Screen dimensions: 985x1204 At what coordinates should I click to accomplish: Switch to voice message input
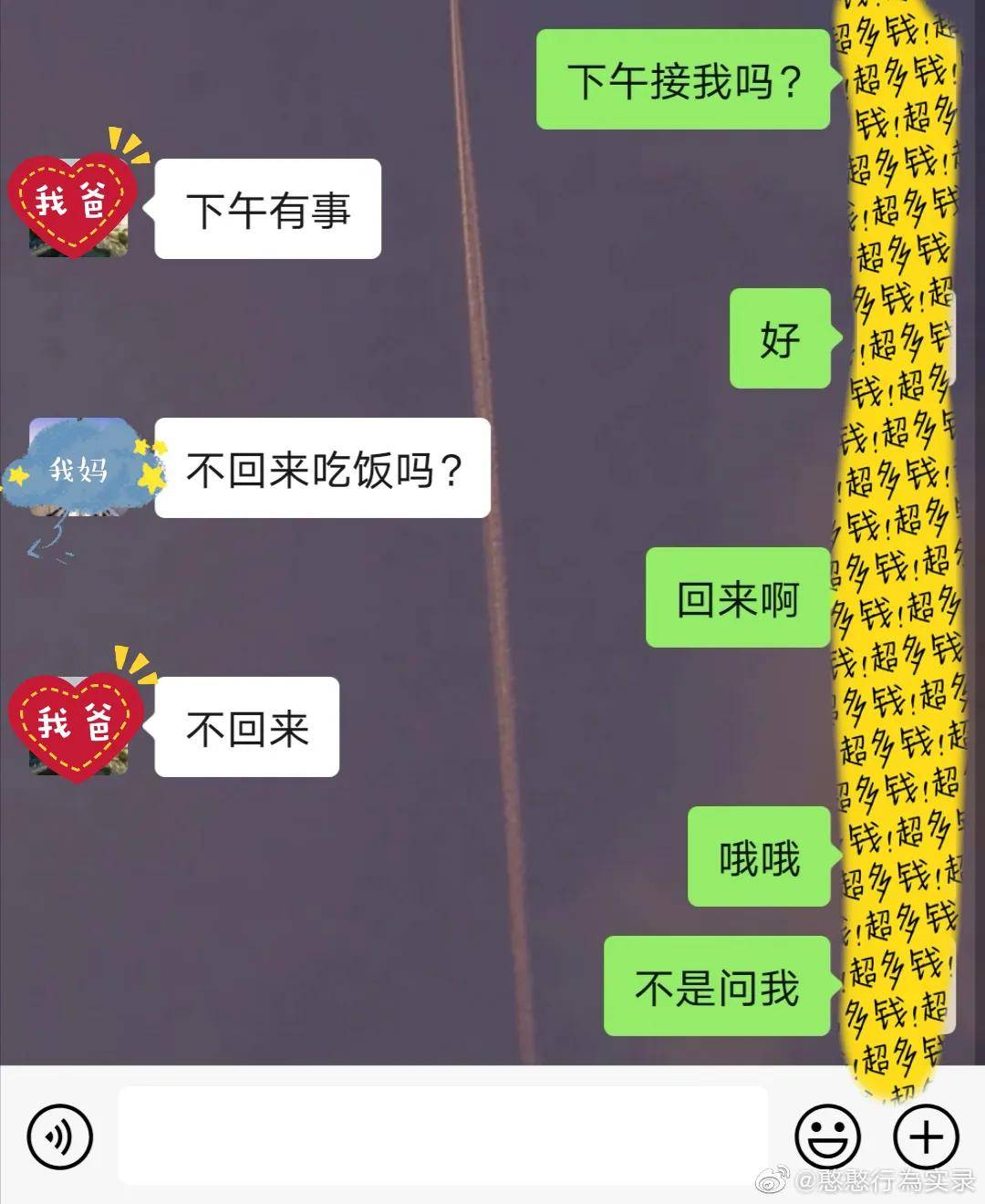[x=60, y=1137]
